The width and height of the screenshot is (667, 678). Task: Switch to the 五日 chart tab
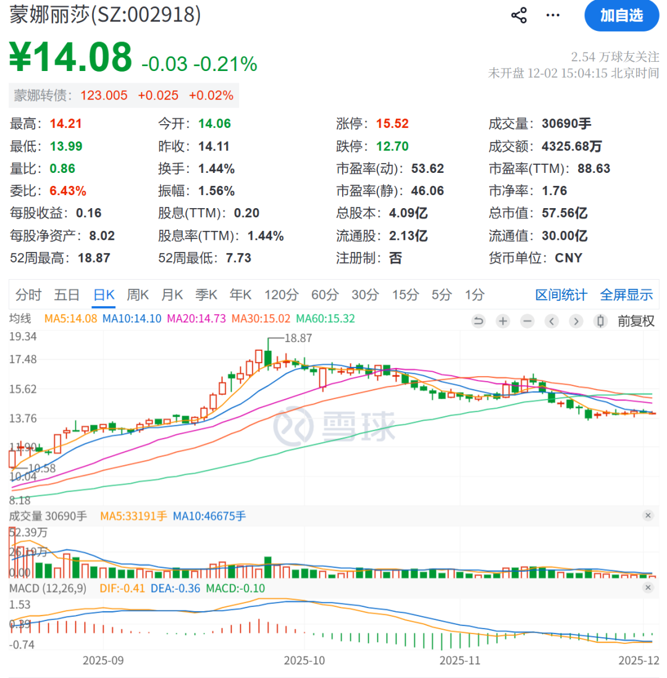pyautogui.click(x=66, y=295)
